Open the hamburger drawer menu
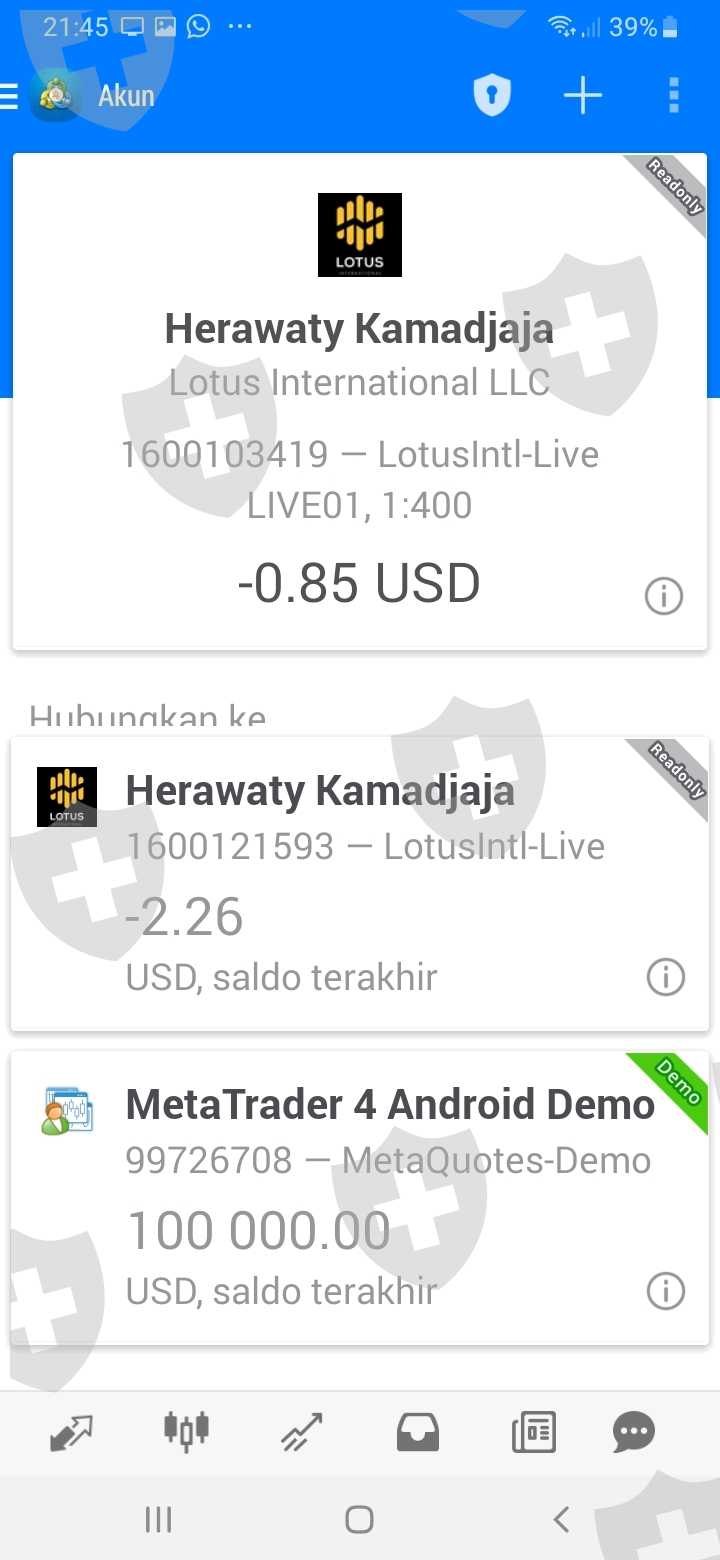The image size is (720, 1560). (10, 96)
